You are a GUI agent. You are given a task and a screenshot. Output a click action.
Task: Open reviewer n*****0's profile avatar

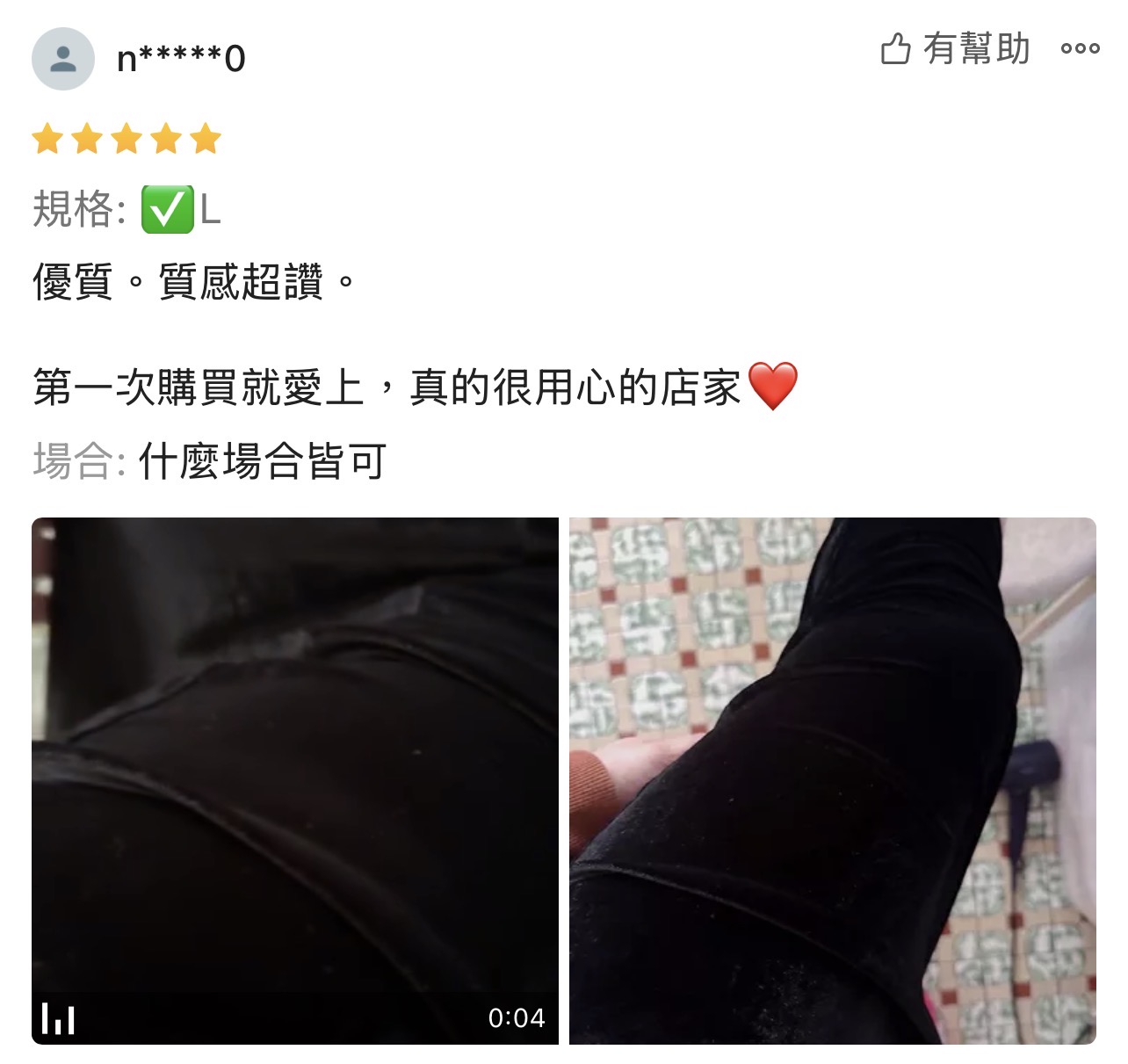[x=63, y=59]
